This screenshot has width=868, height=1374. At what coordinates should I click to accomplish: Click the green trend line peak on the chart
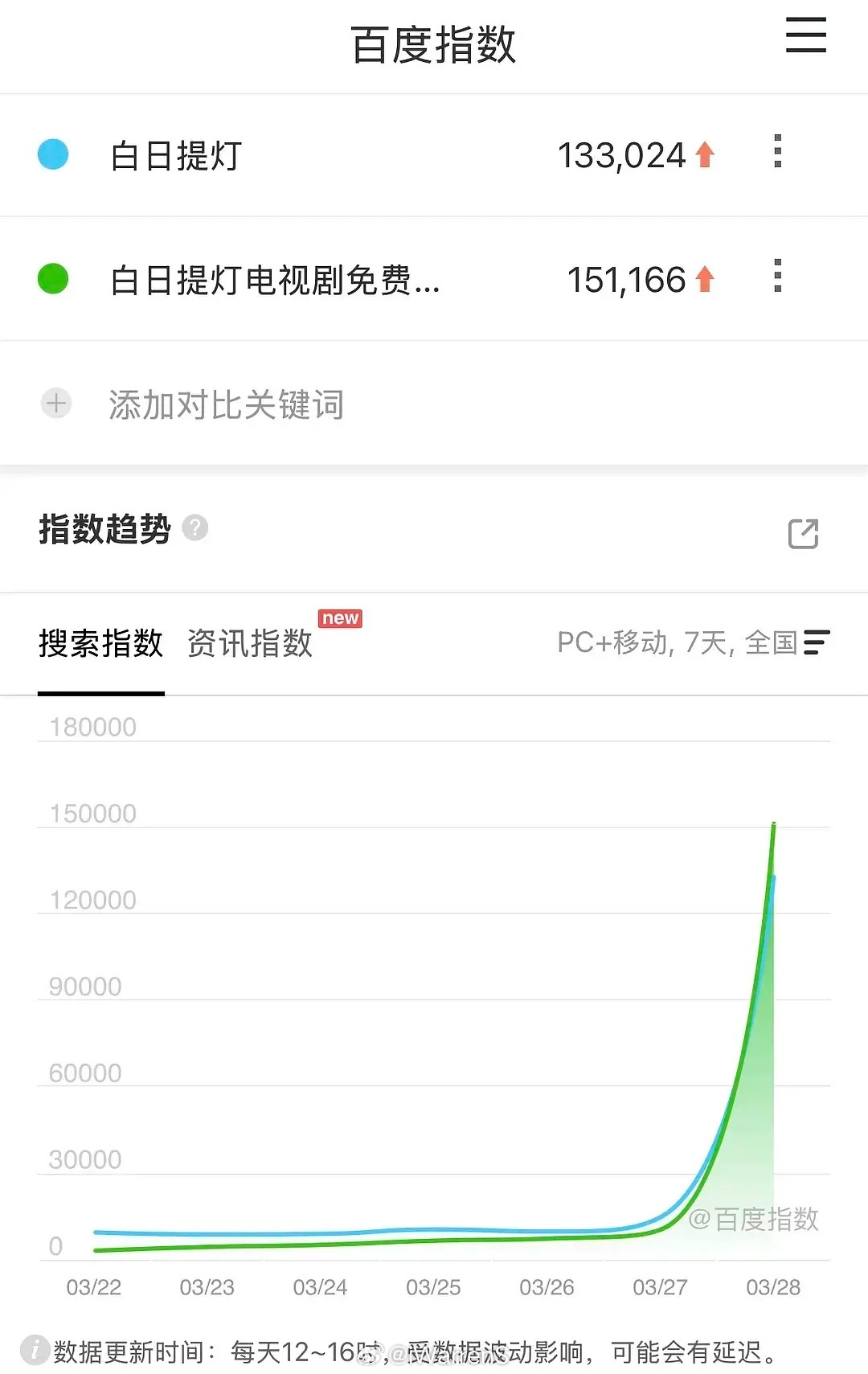pos(773,824)
